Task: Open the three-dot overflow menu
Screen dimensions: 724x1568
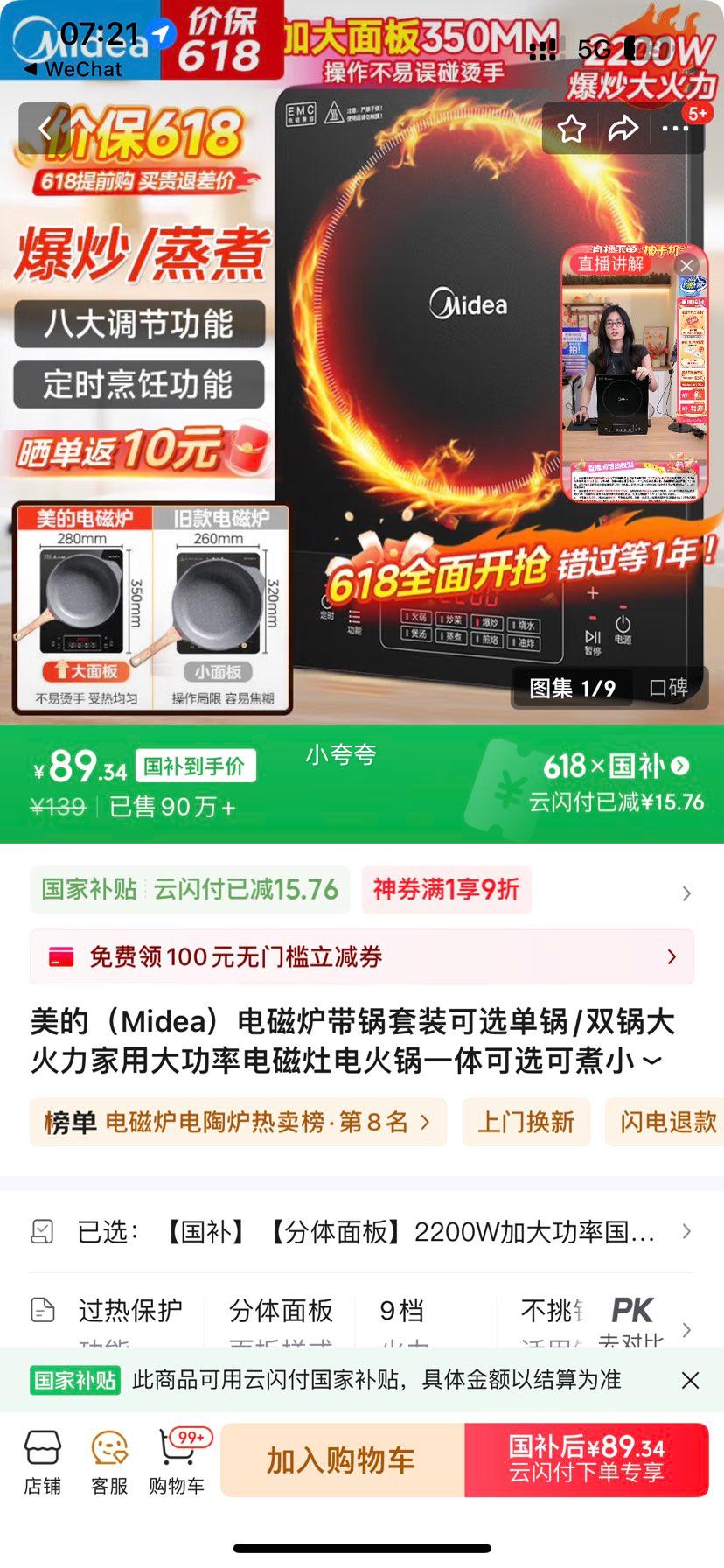Action: click(675, 129)
